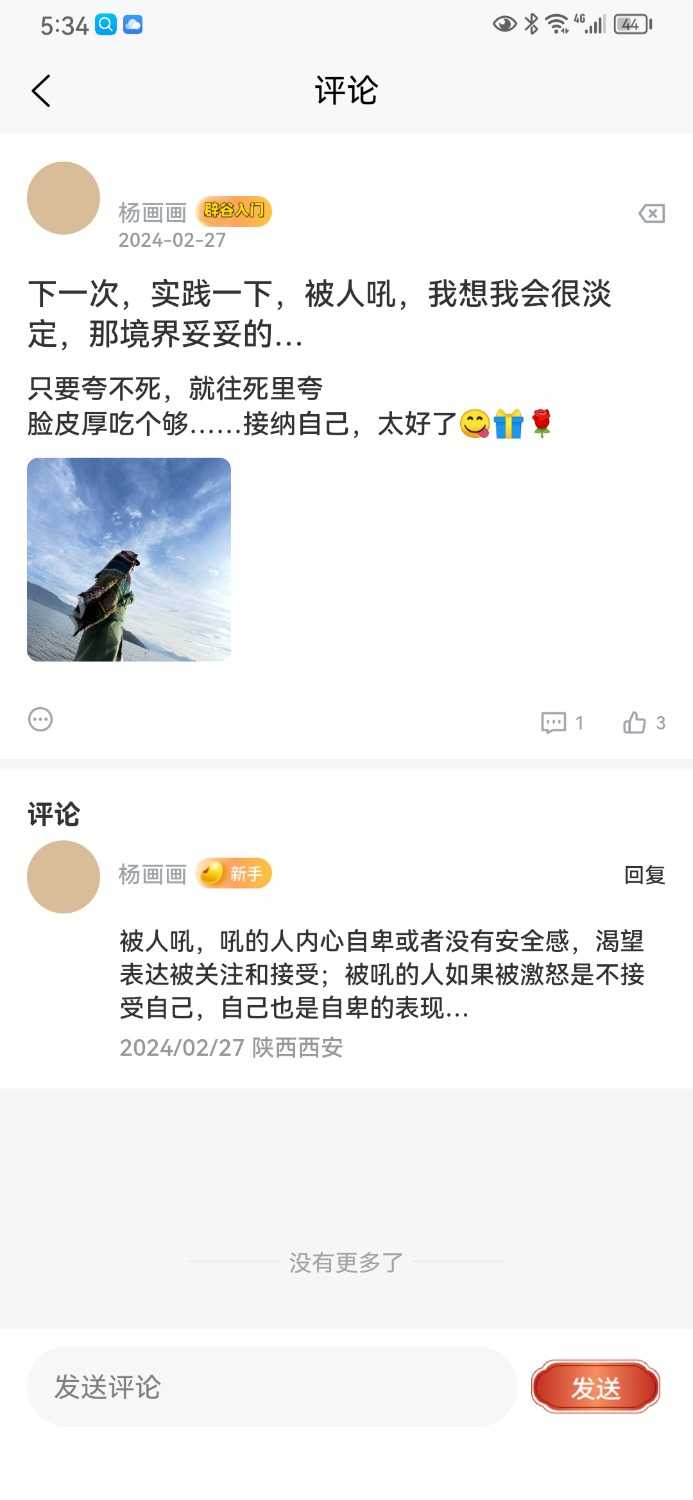Image resolution: width=693 pixels, height=1500 pixels.
Task: Focus the 发送评论 input field
Action: tap(271, 1387)
